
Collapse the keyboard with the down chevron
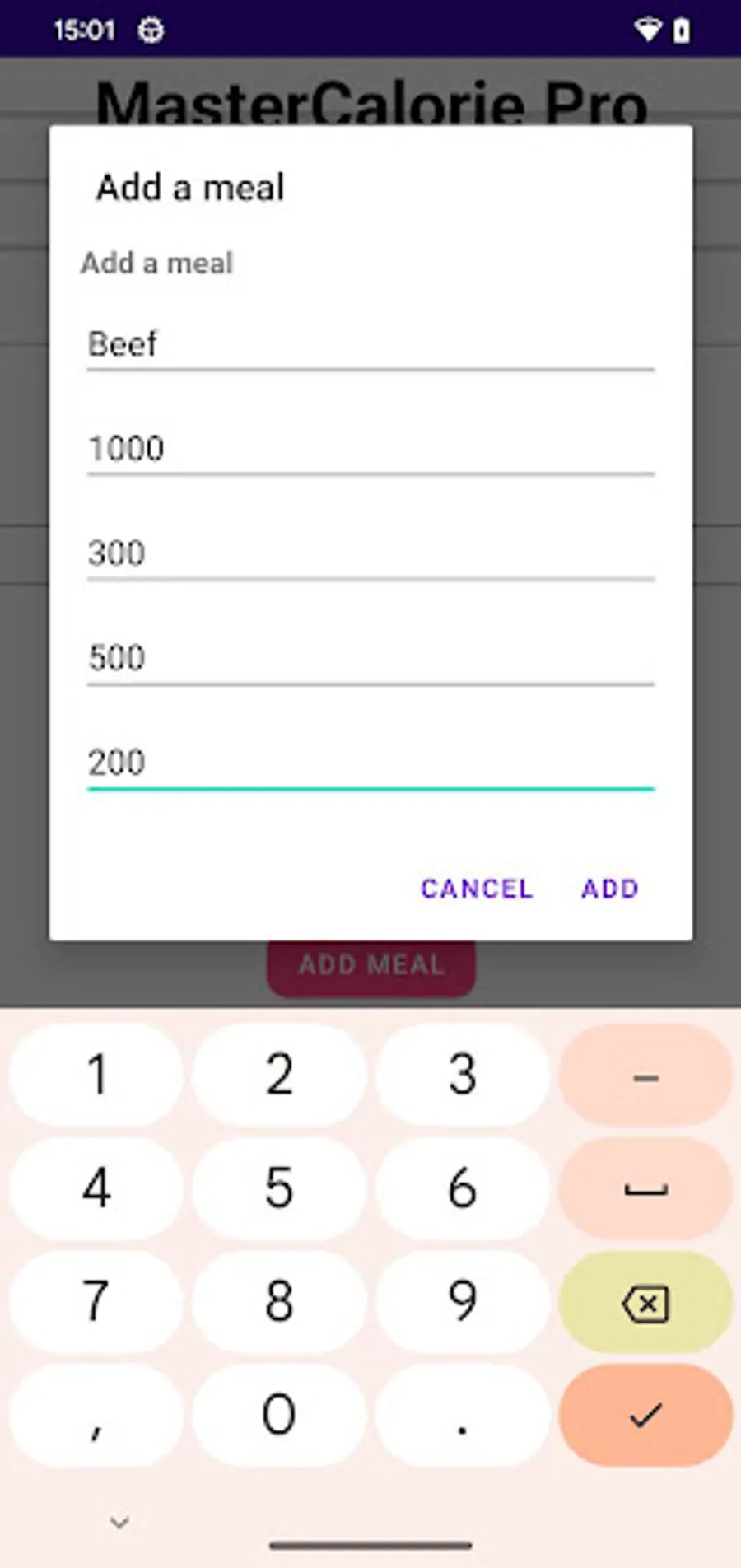[120, 1522]
